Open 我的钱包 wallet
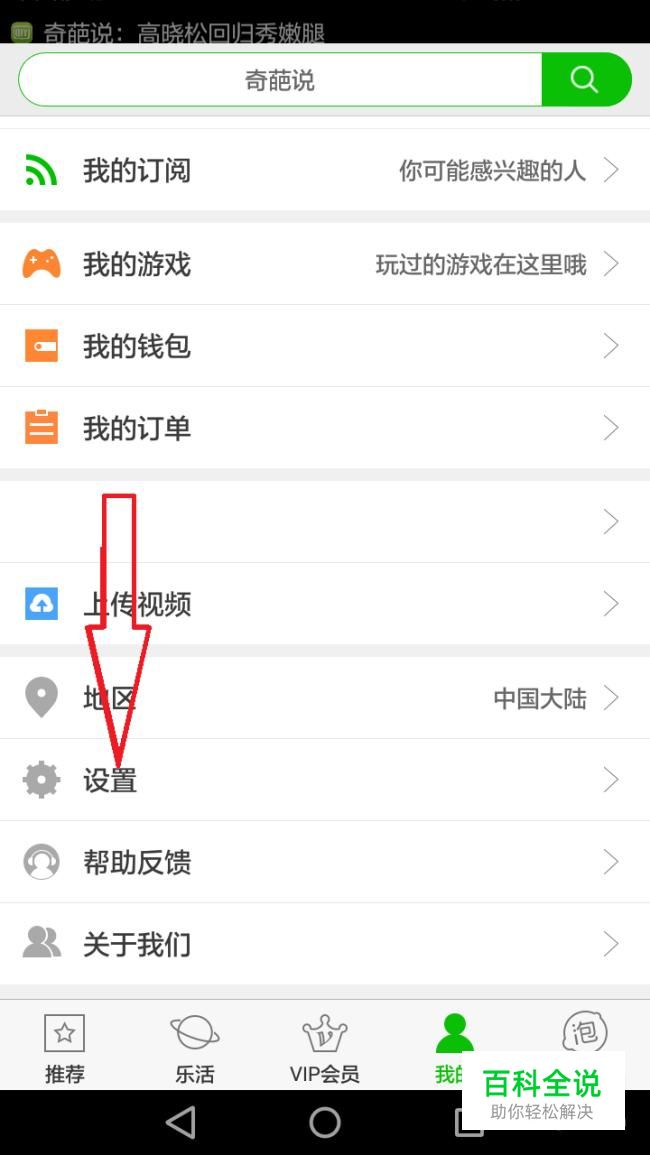The height and width of the screenshot is (1155, 650). coord(325,347)
